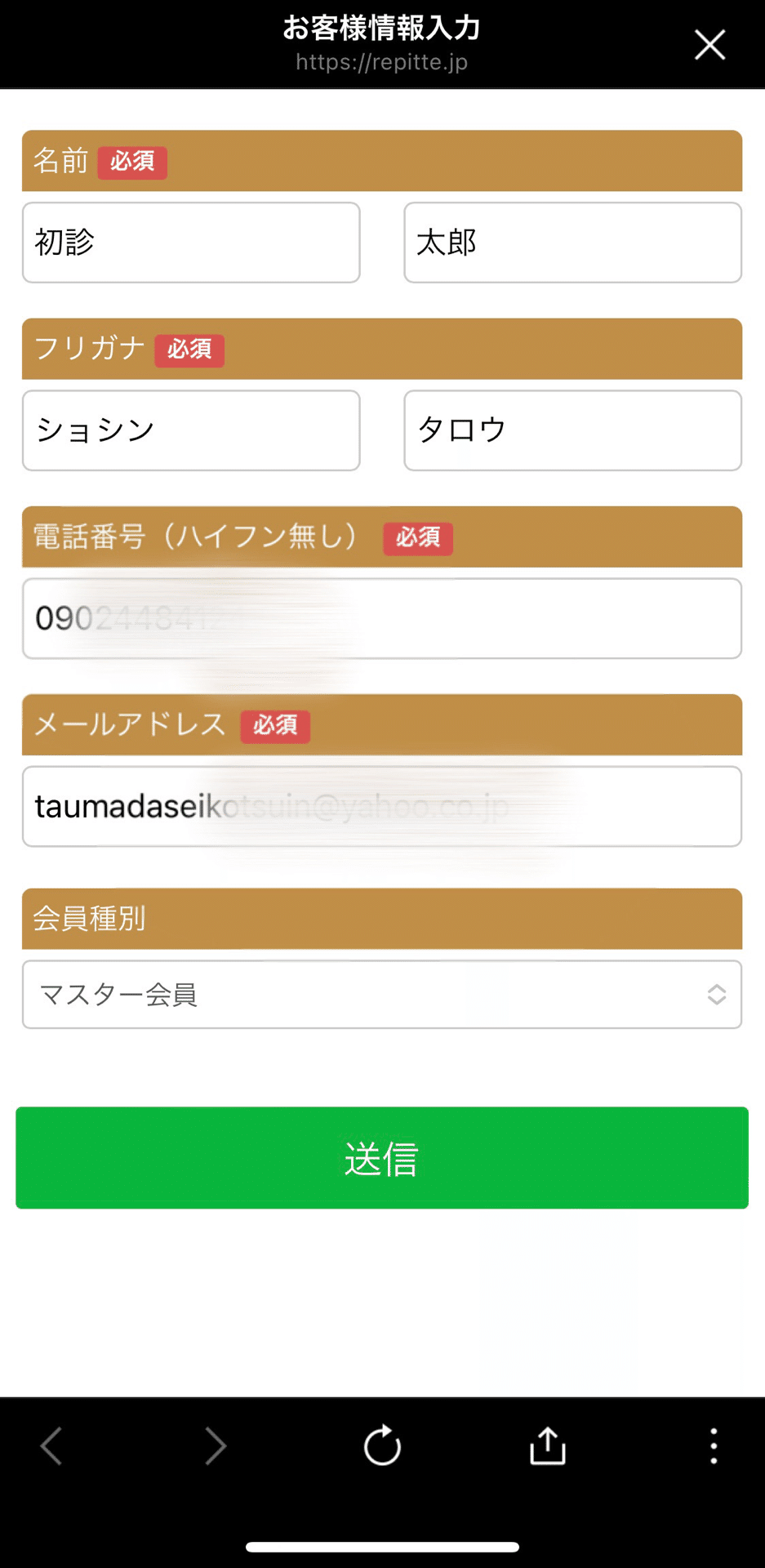Focus the 電話番号 input field
The height and width of the screenshot is (1568, 765).
[382, 618]
